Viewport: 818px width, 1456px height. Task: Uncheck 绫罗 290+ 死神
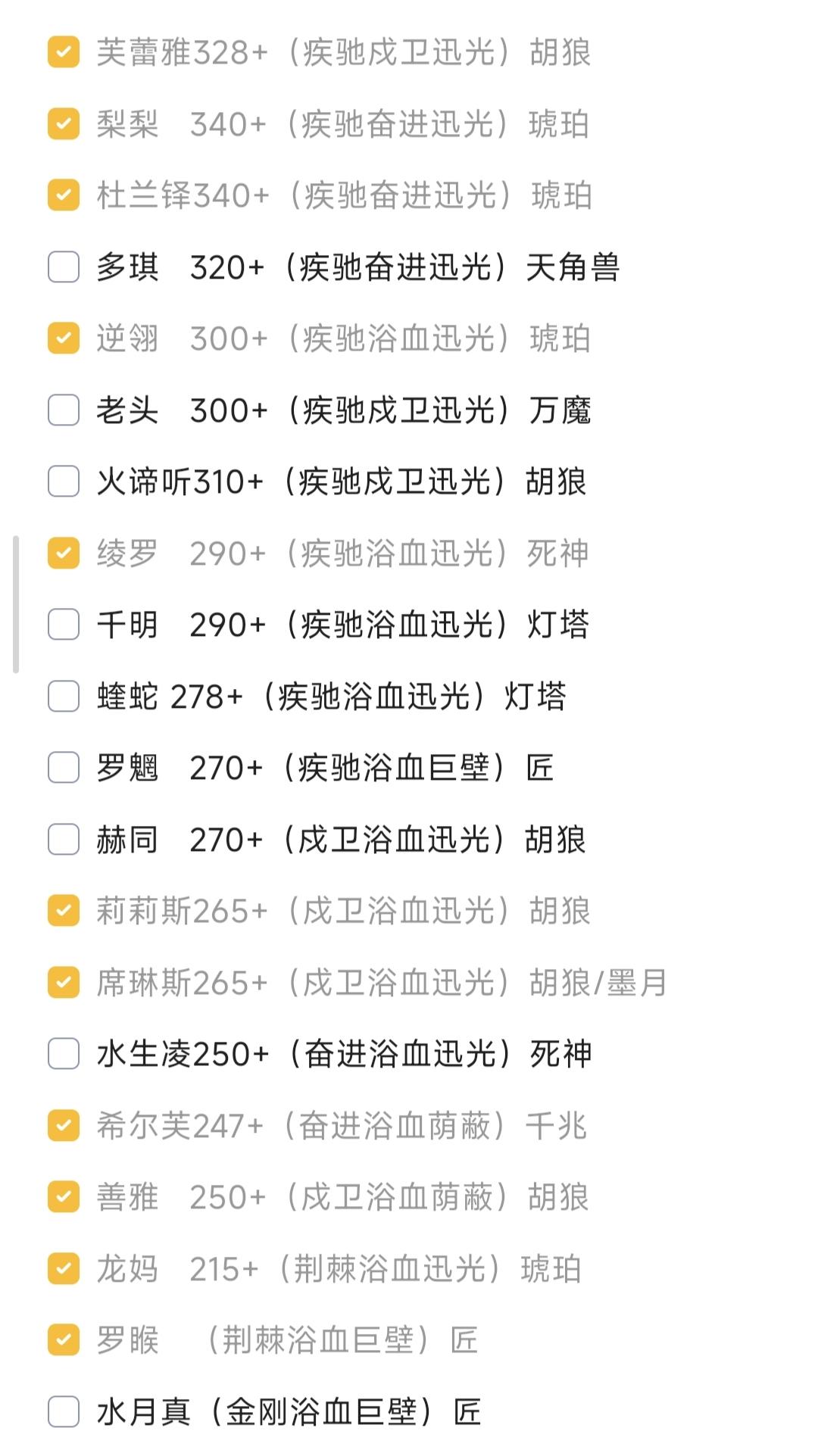pos(64,553)
